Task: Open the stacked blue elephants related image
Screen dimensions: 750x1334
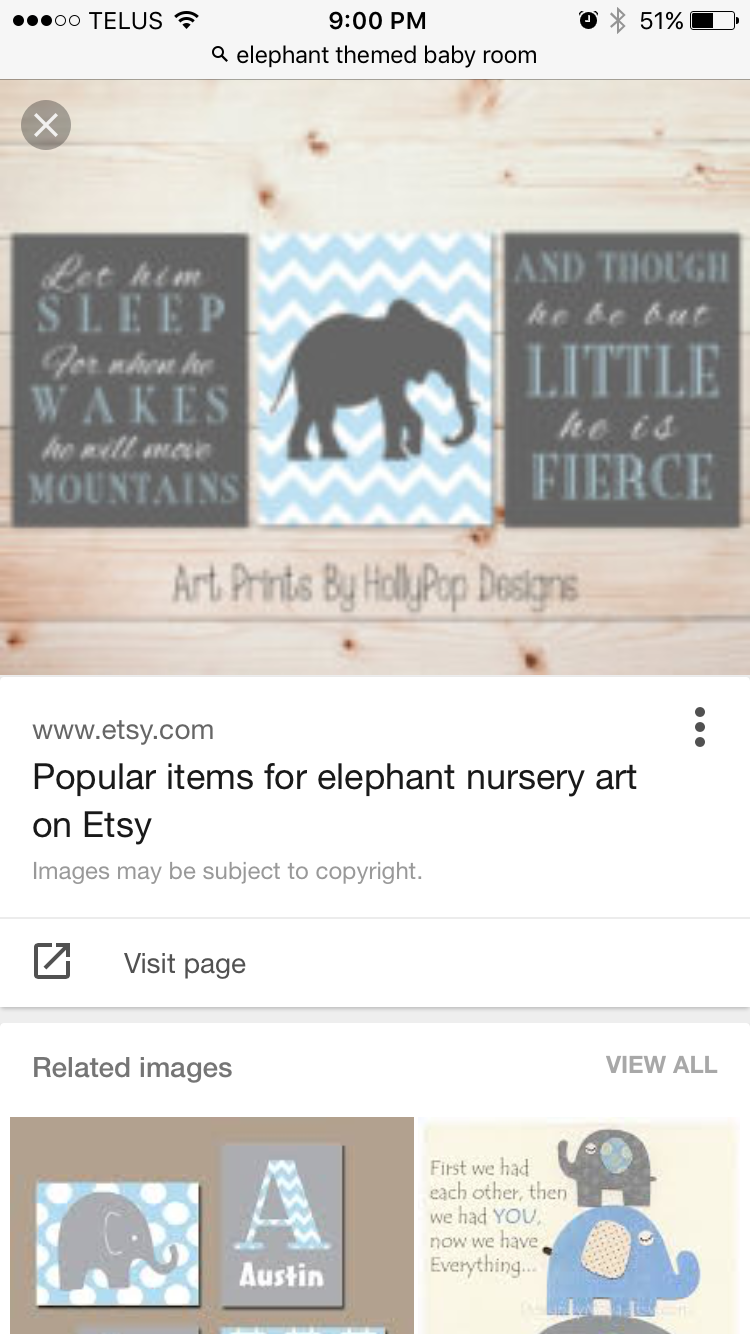Action: 582,1225
